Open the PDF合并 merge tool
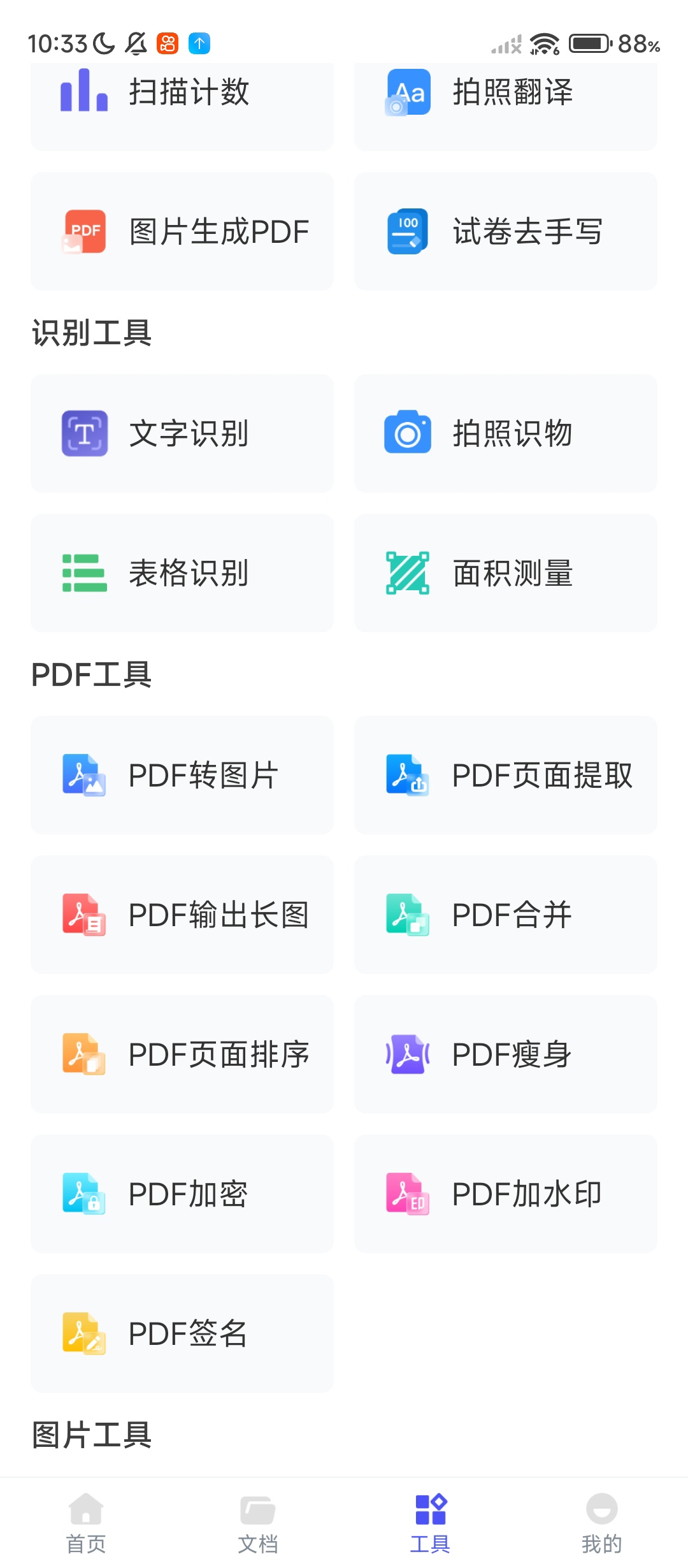 coord(506,915)
